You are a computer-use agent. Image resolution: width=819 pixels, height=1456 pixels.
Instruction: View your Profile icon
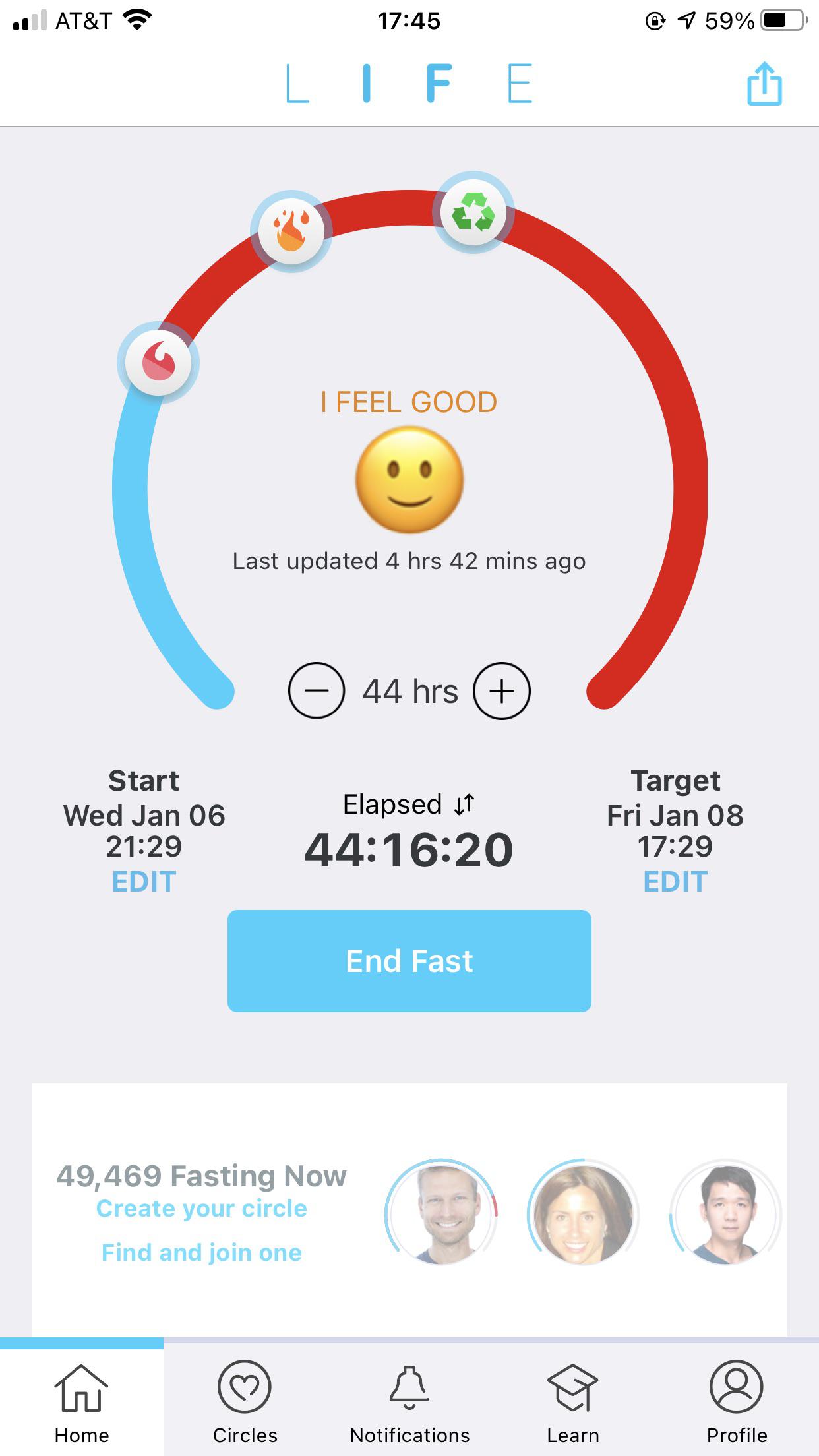click(x=737, y=1387)
